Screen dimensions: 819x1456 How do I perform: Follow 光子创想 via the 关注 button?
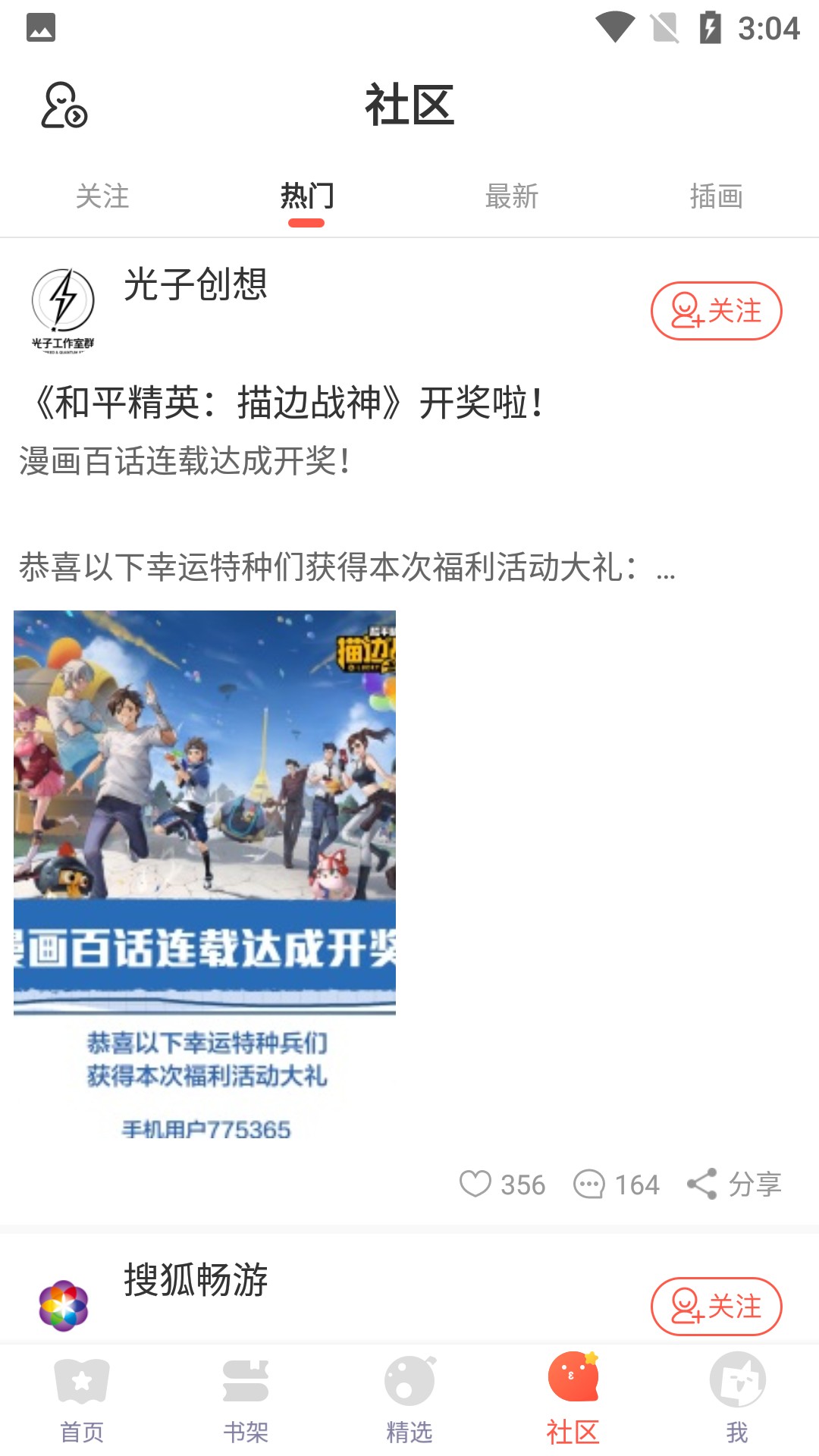coord(716,311)
